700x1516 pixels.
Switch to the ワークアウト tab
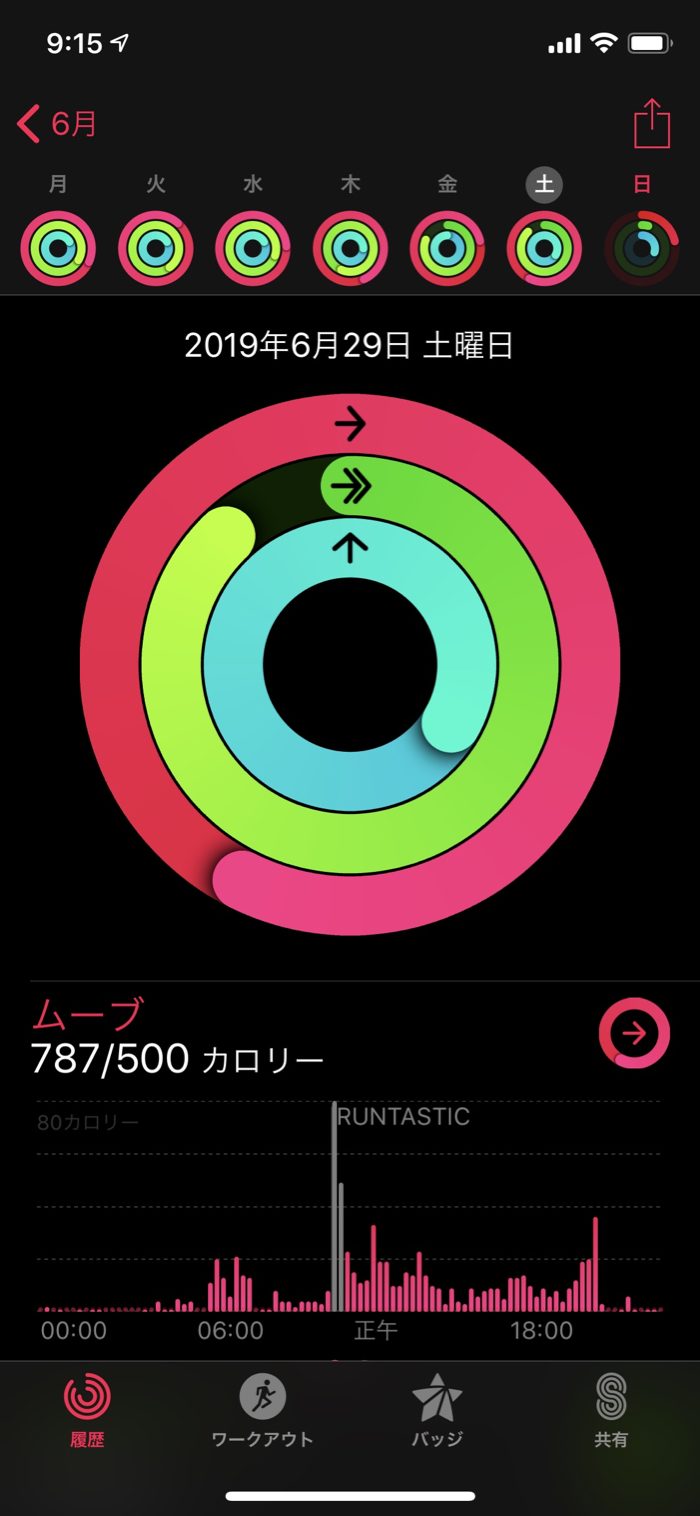[x=262, y=1410]
